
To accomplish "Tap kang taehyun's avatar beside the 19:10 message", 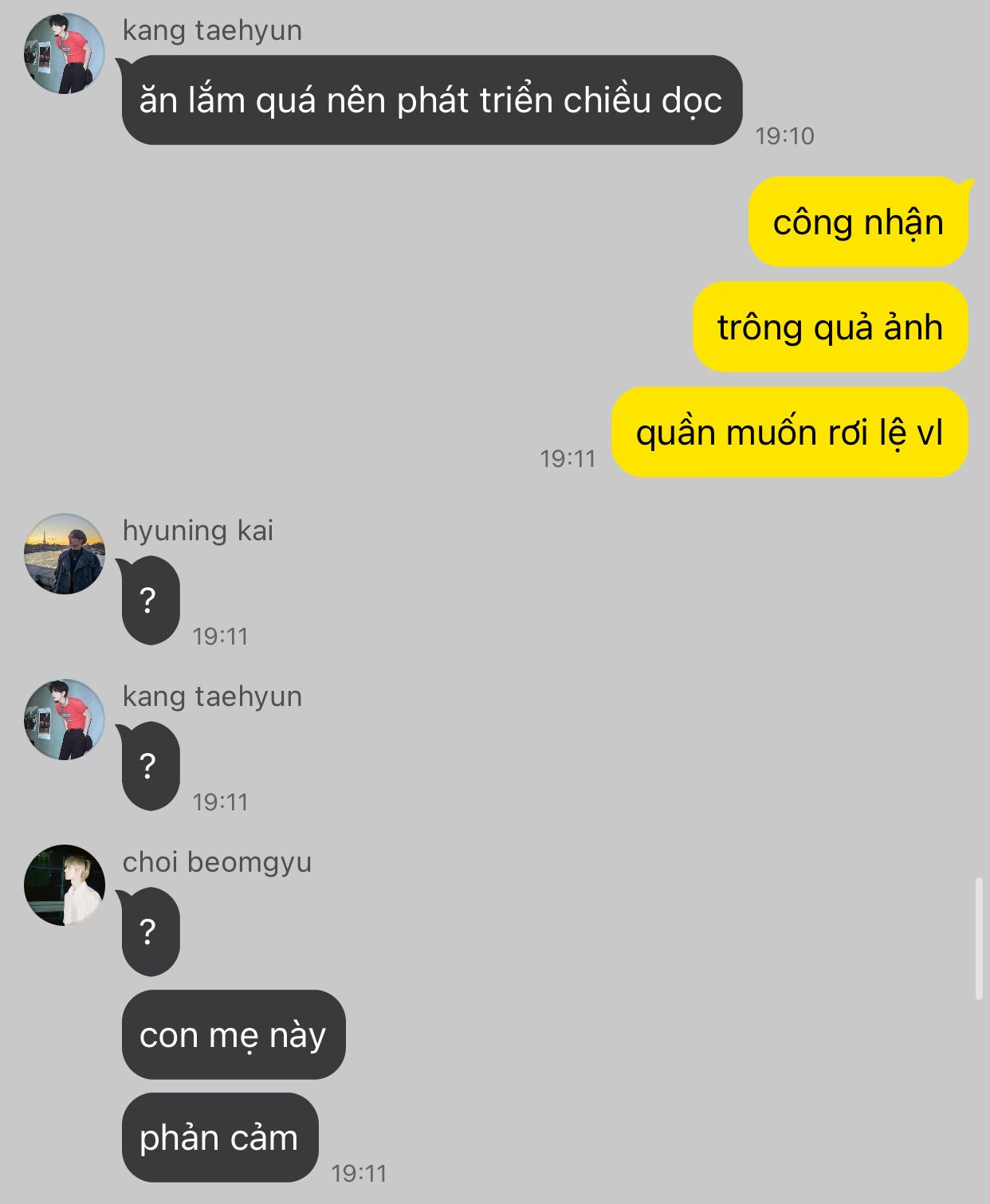I will point(65,53).
